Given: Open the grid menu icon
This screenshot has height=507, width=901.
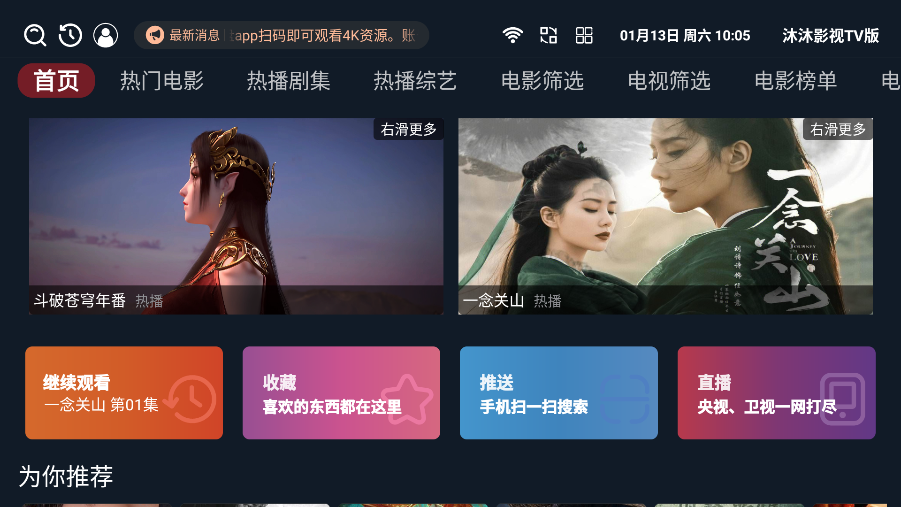Looking at the screenshot, I should tap(584, 35).
